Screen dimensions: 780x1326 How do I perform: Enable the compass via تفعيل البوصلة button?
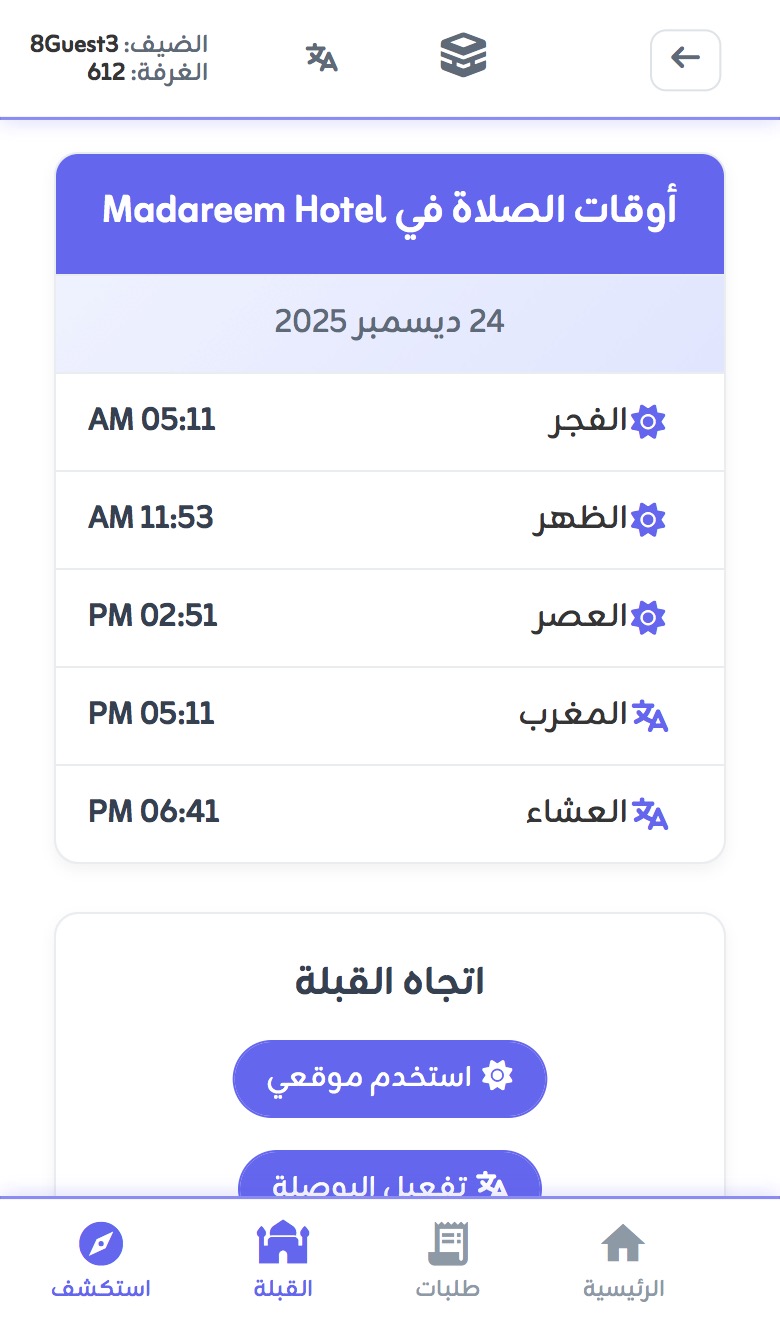[x=390, y=1180]
